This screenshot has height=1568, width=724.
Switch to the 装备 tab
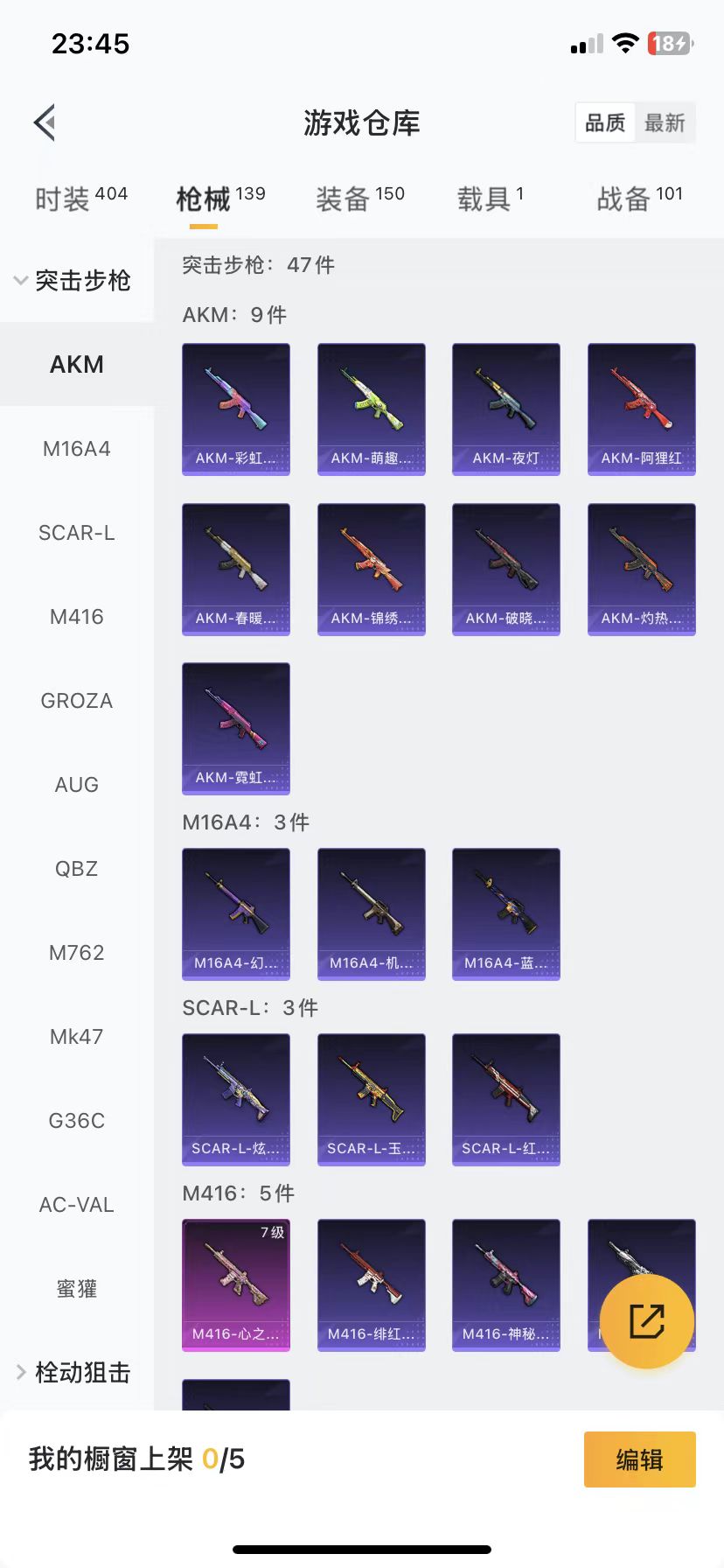359,199
